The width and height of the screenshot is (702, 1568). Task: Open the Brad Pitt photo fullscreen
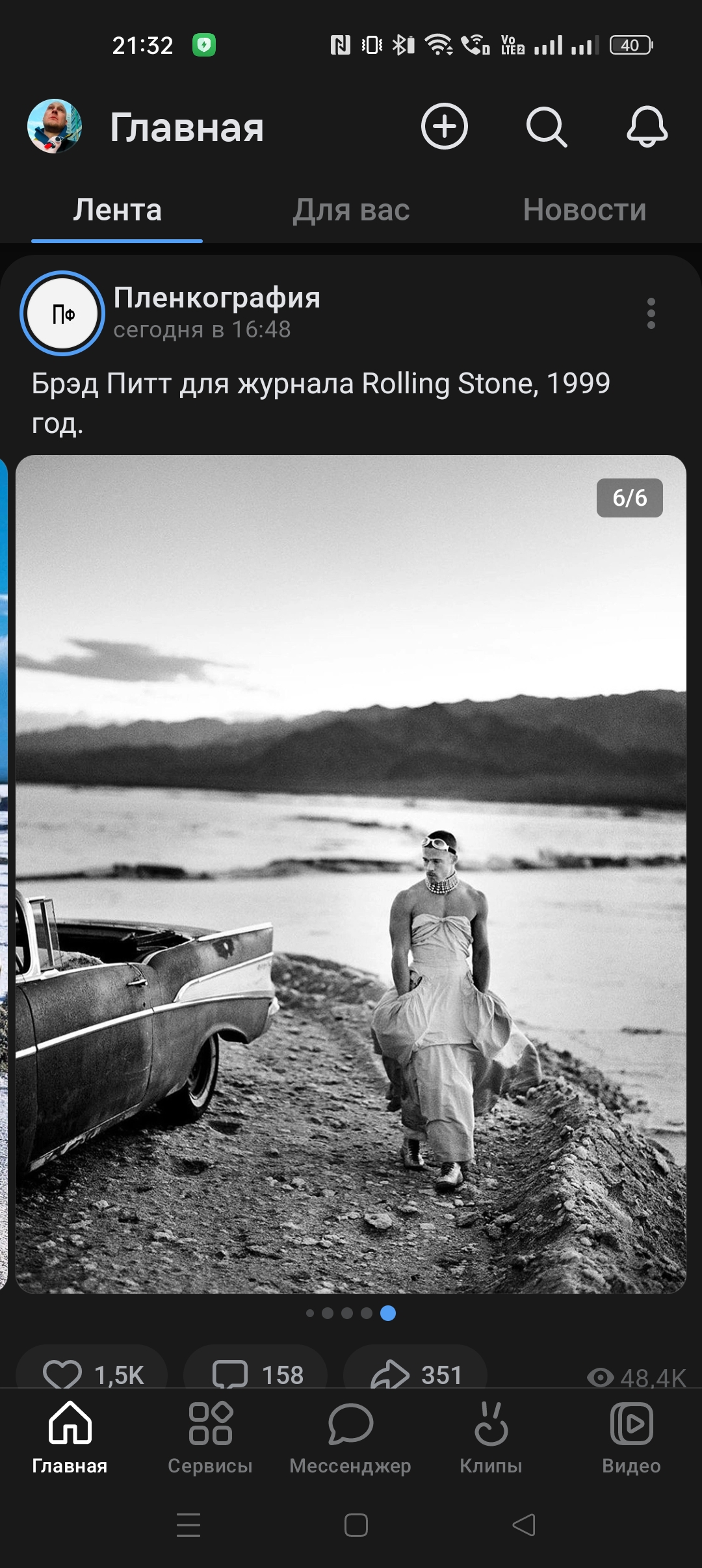coord(351,874)
